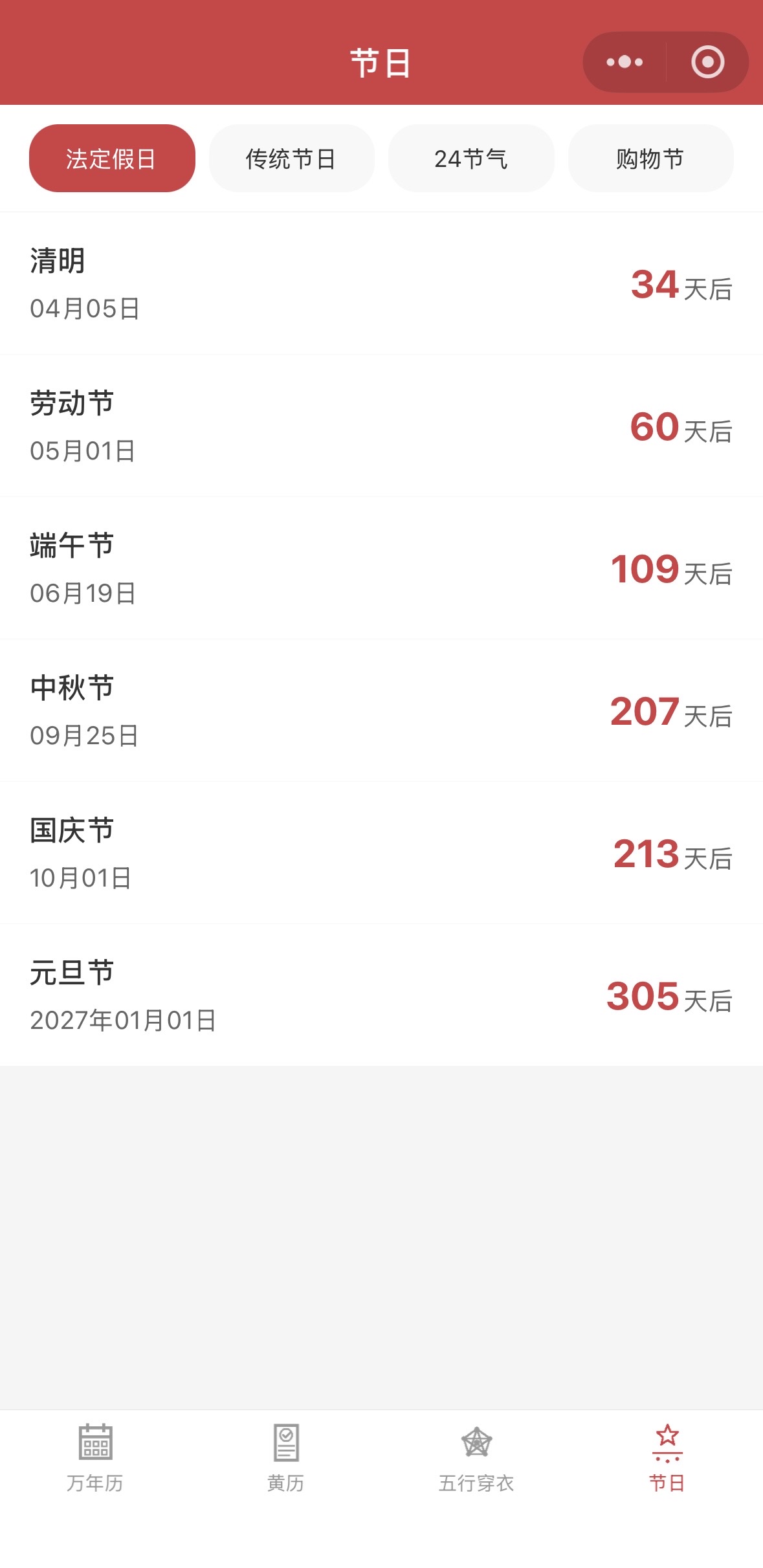Open the 国庆节 holiday entry
763x1568 pixels.
point(381,853)
